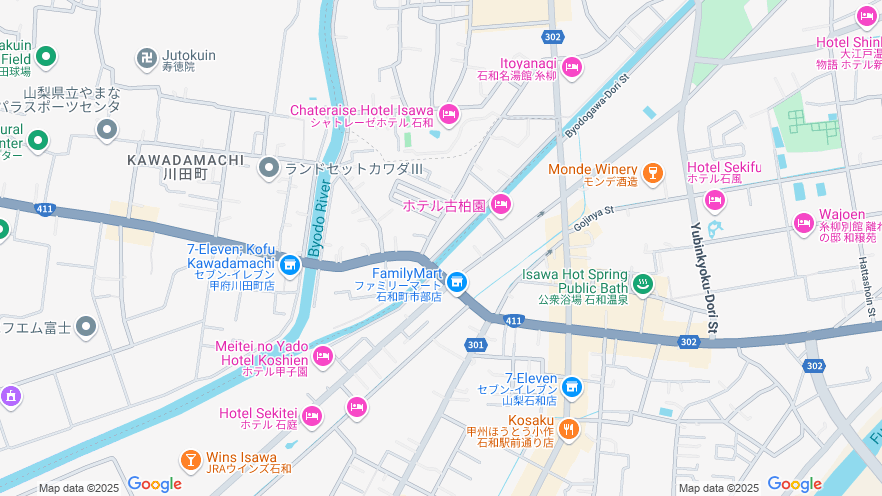Viewport: 882px width, 496px height.
Task: Open 7-Eleven Kofu Kawadamachi pin
Action: pos(290,265)
